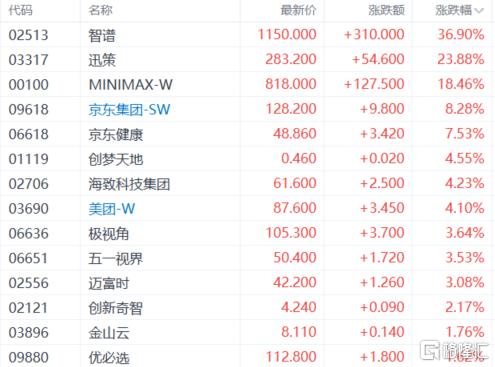The height and width of the screenshot is (367, 495).
Task: Open the 金山云 03896 row
Action: [247, 332]
